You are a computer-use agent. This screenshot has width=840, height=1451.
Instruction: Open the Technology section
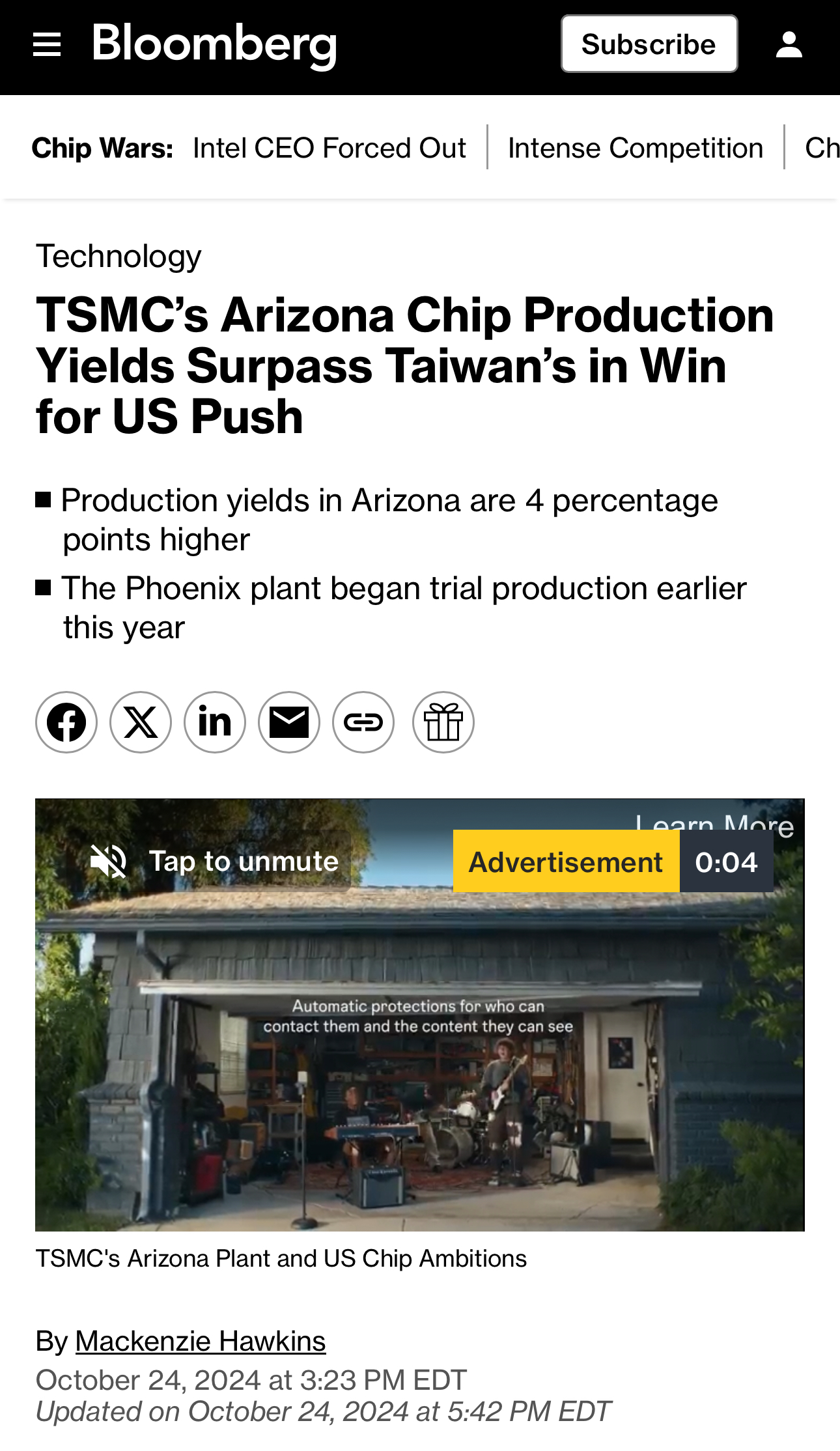tap(119, 257)
